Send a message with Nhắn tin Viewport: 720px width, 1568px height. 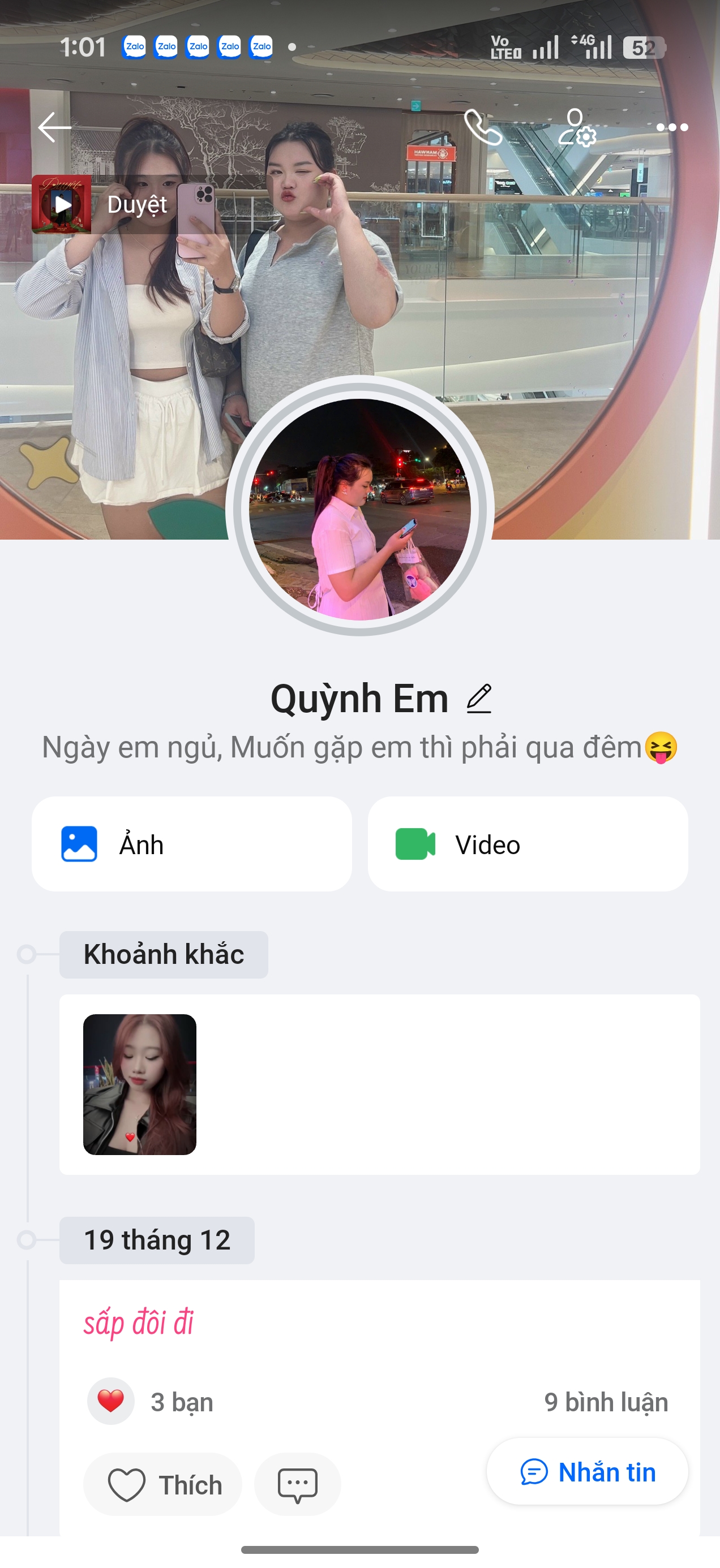click(587, 1472)
